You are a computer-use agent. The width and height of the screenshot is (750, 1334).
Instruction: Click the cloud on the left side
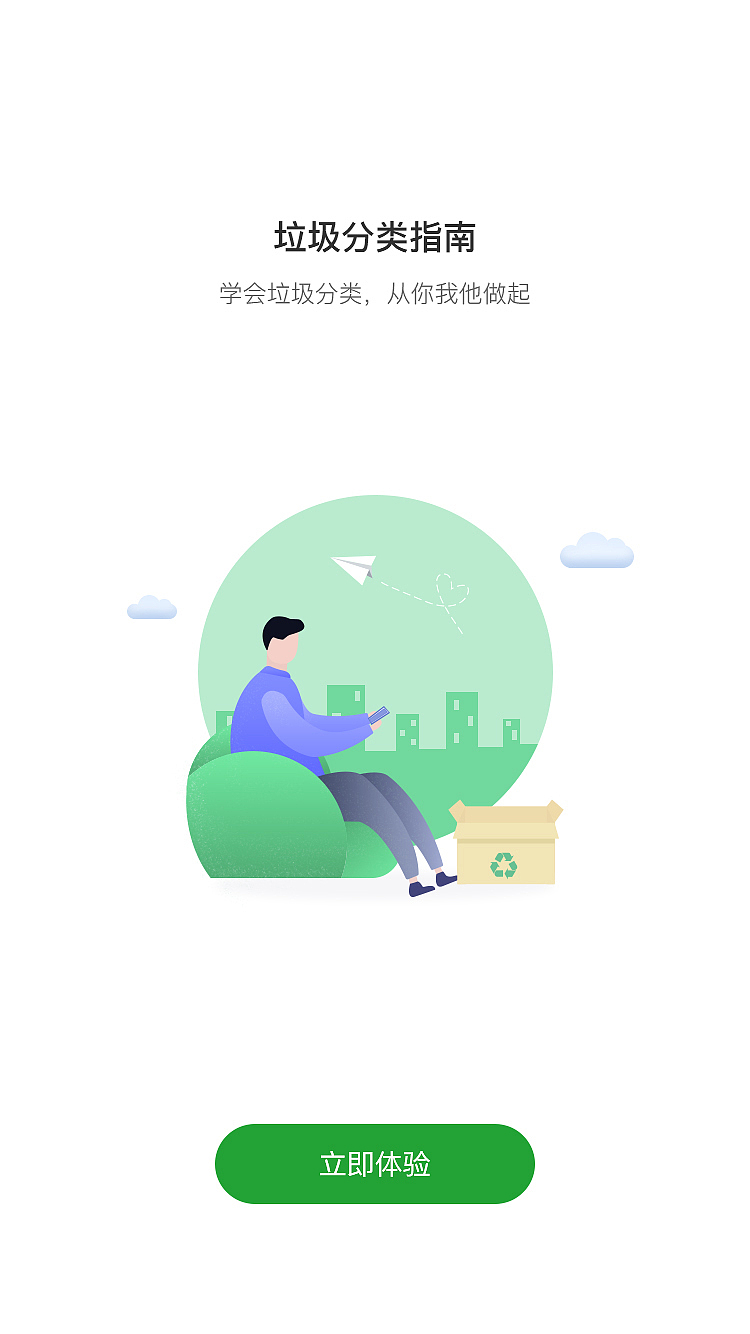click(150, 609)
